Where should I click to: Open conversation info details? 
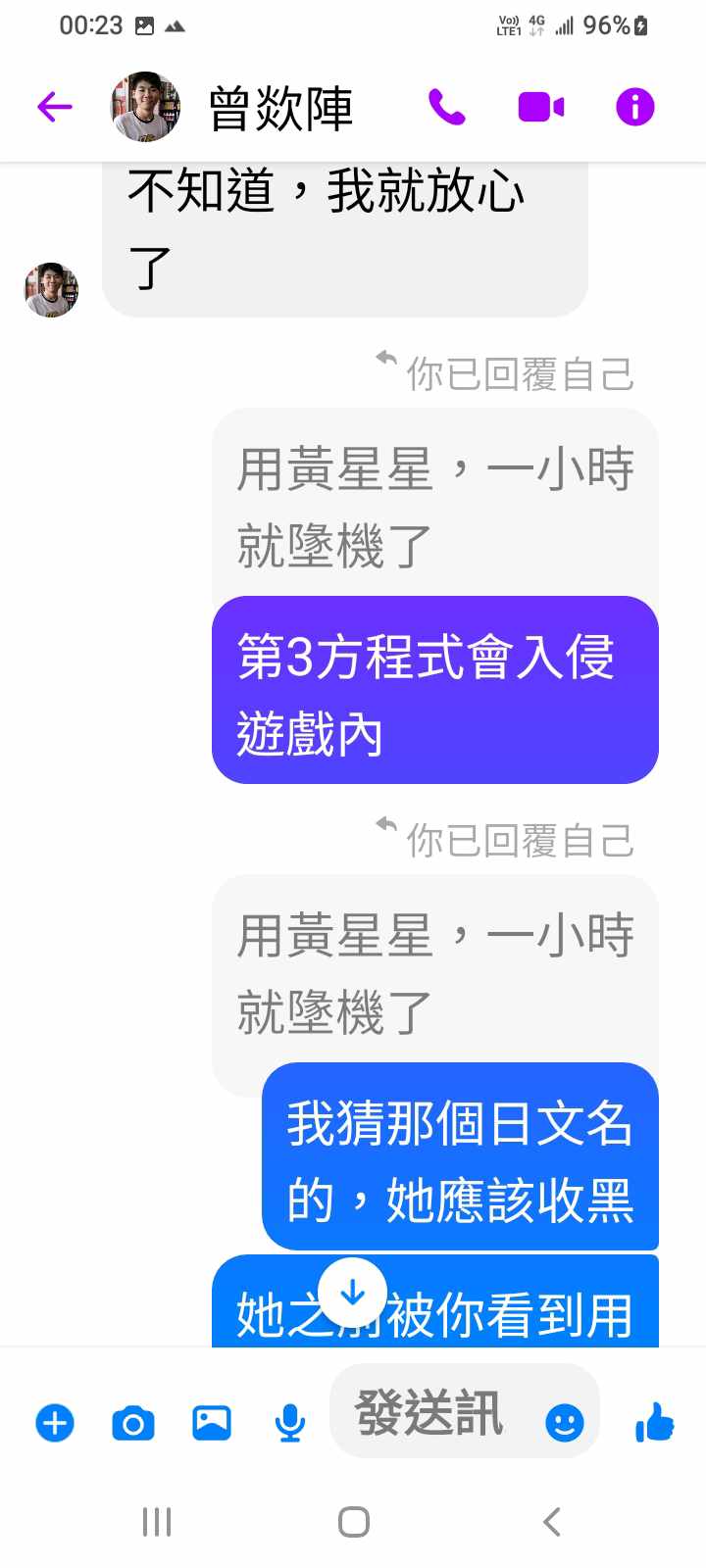[634, 107]
